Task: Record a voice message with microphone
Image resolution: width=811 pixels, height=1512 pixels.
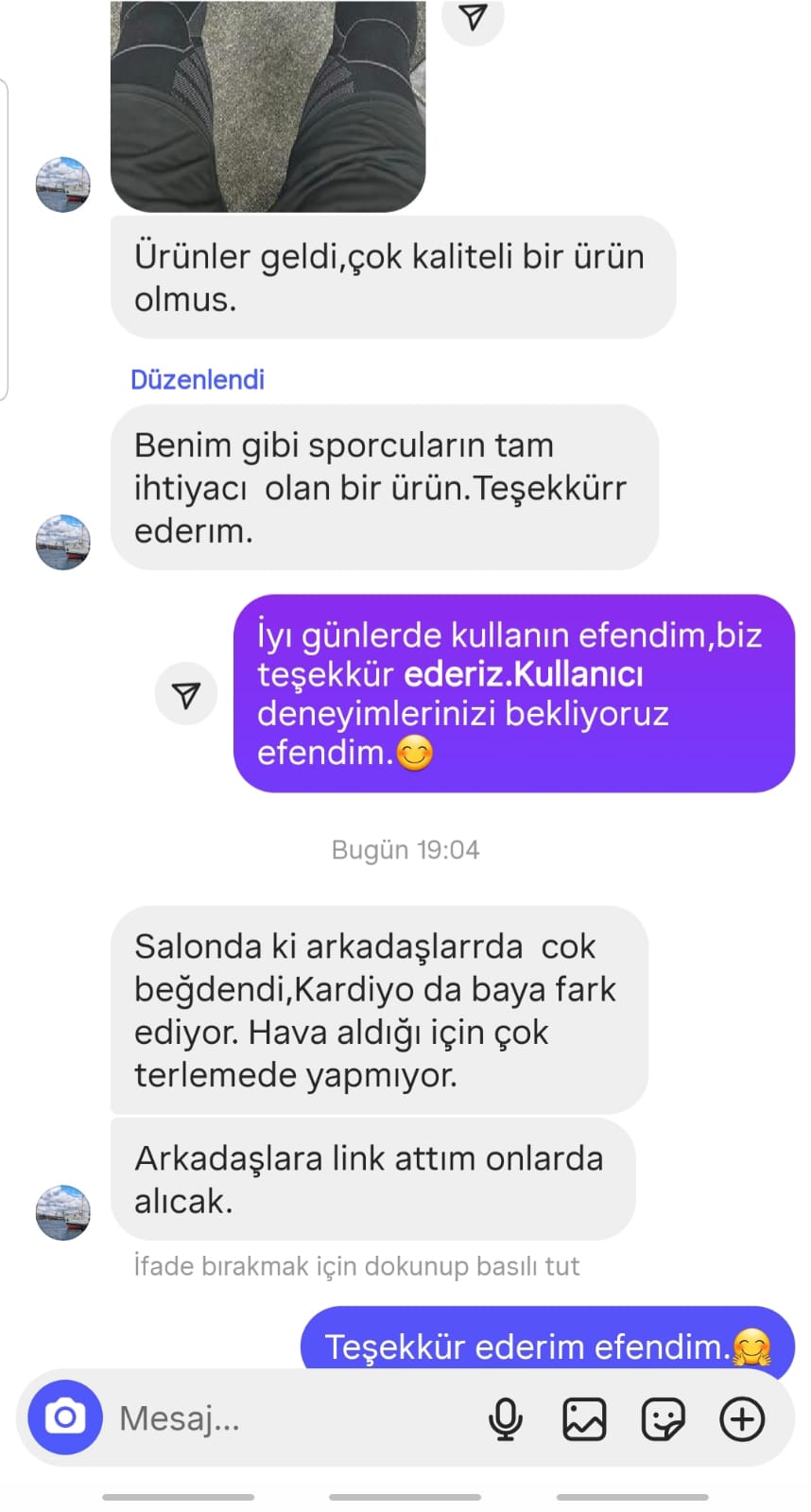Action: click(506, 1418)
